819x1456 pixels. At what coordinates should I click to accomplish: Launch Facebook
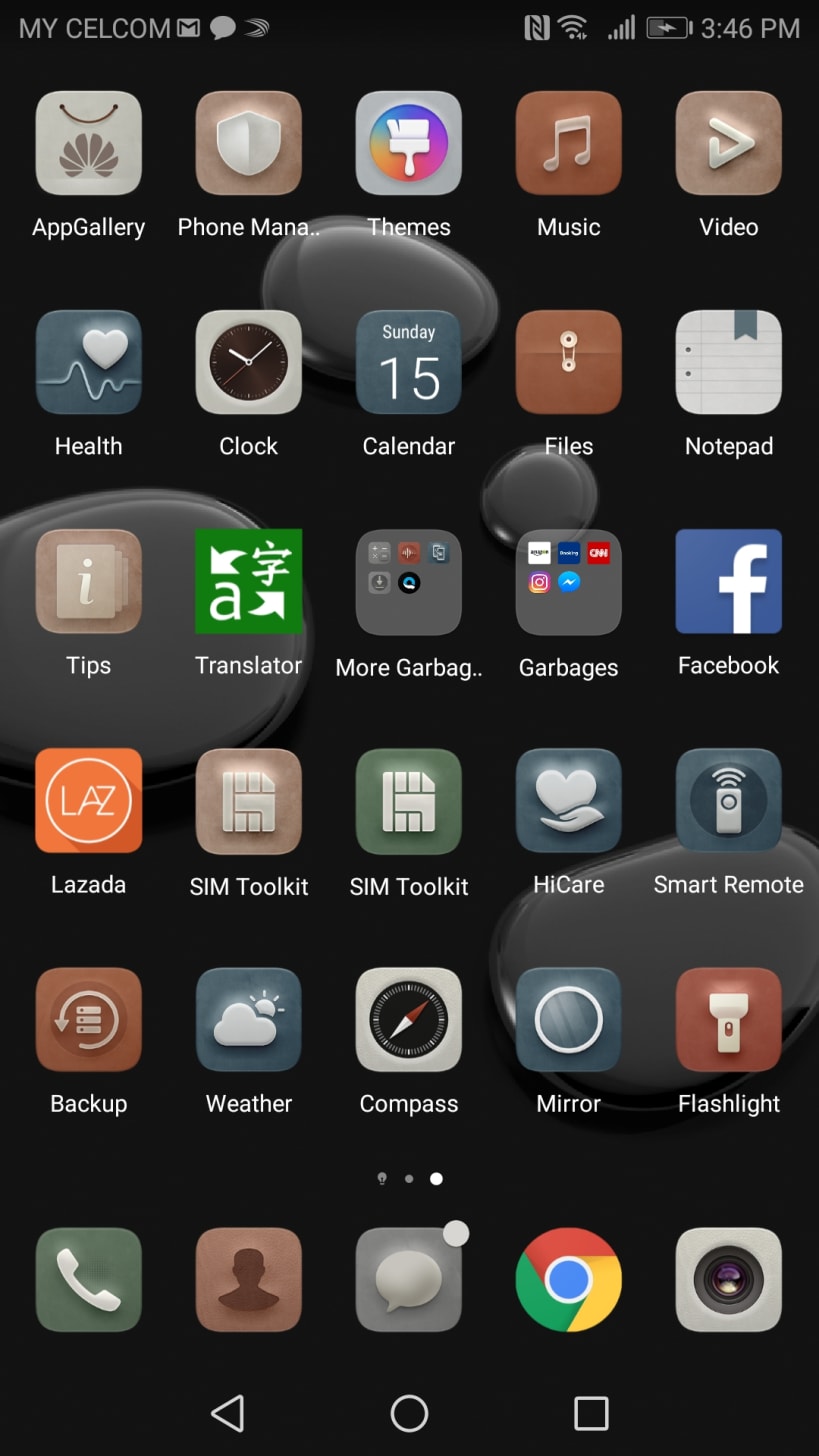coord(728,581)
